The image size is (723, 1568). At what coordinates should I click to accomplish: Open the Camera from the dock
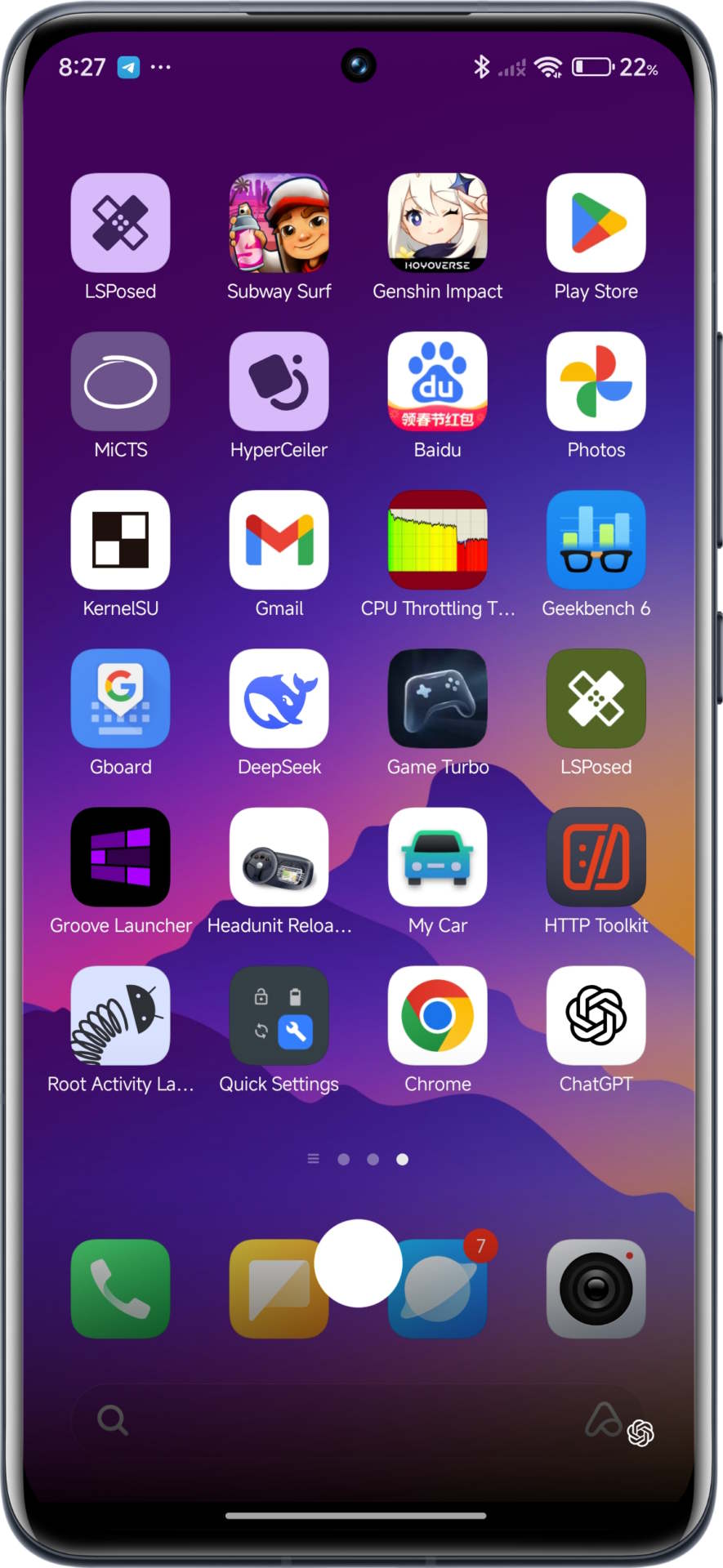[596, 1288]
